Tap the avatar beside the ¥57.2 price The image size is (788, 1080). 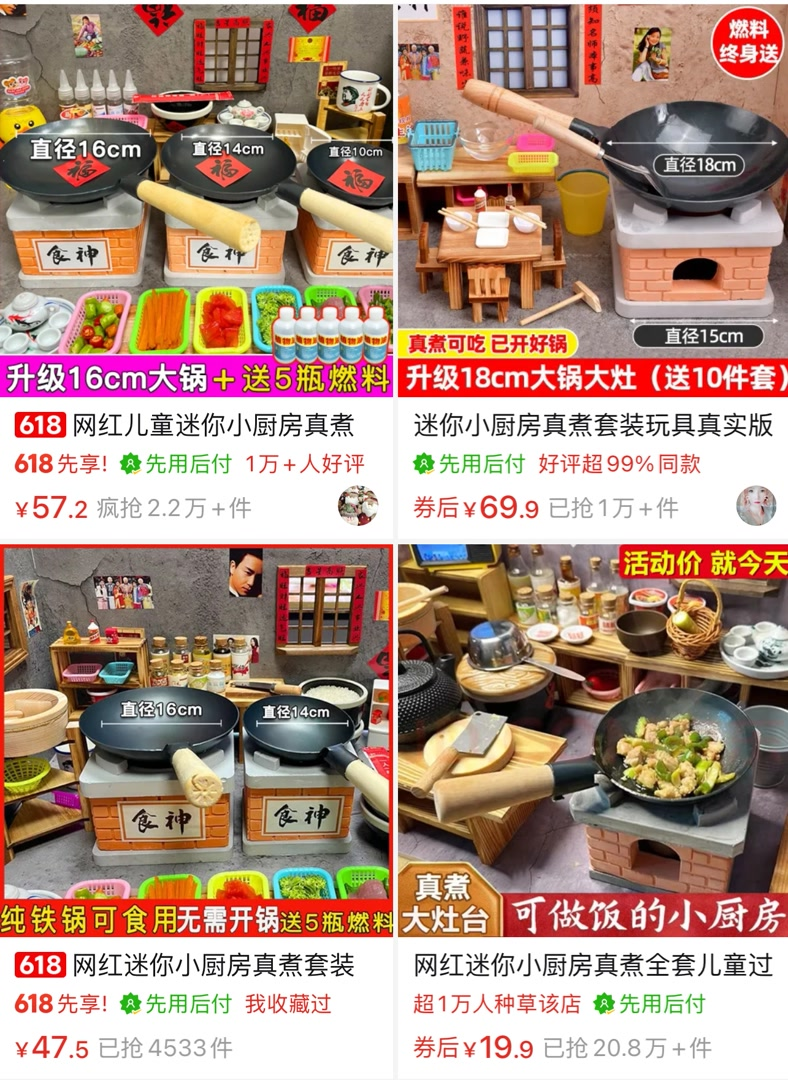click(358, 506)
